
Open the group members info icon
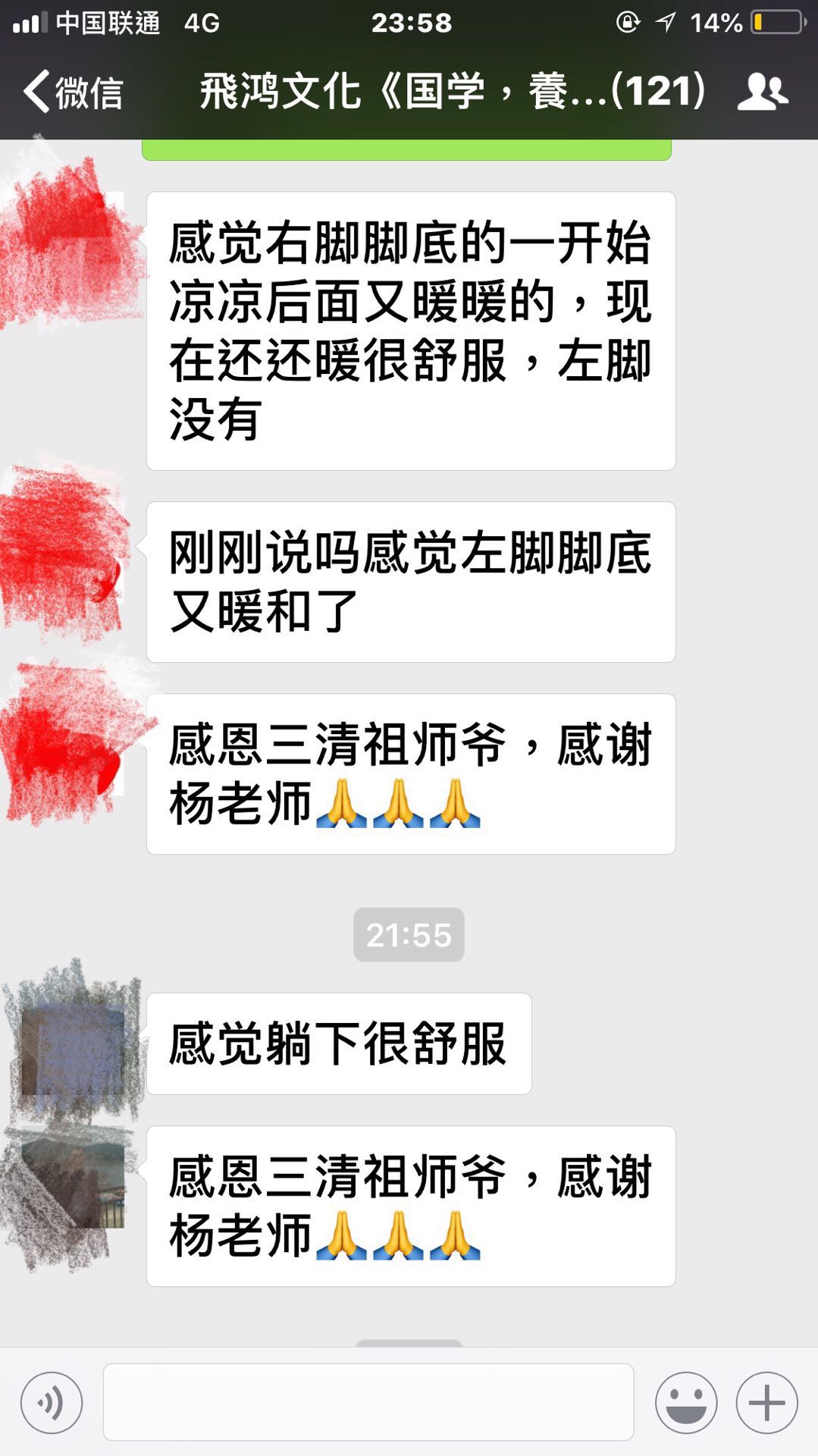click(762, 93)
